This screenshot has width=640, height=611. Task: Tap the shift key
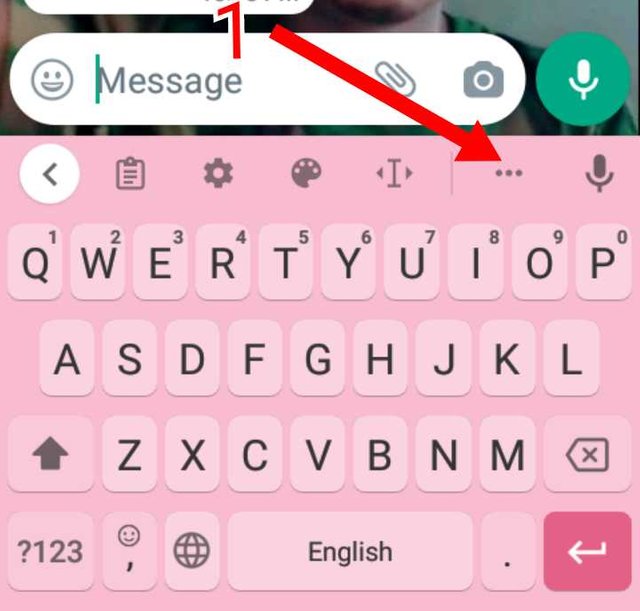(50, 456)
